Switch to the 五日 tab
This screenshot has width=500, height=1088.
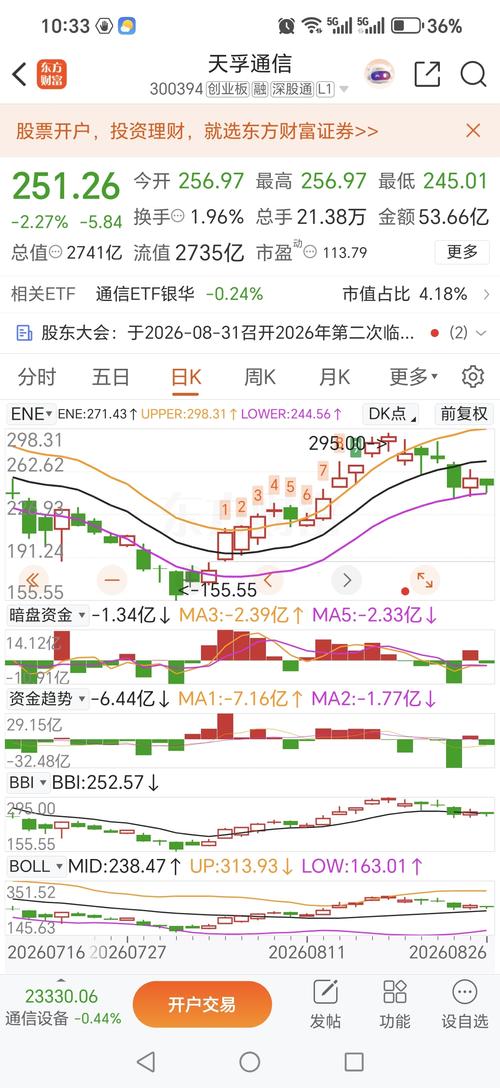pos(111,377)
